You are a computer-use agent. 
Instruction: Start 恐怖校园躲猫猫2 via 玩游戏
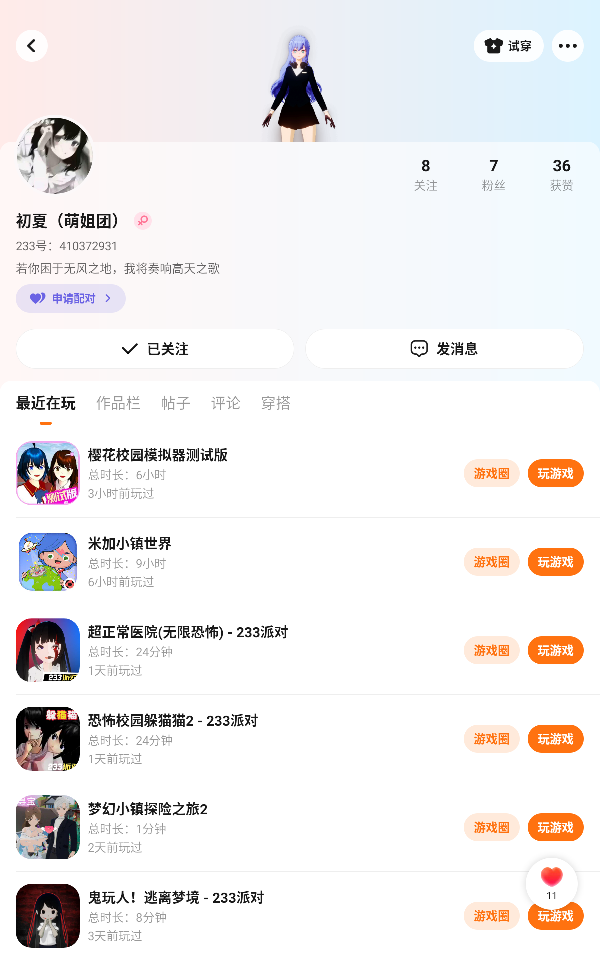click(555, 739)
